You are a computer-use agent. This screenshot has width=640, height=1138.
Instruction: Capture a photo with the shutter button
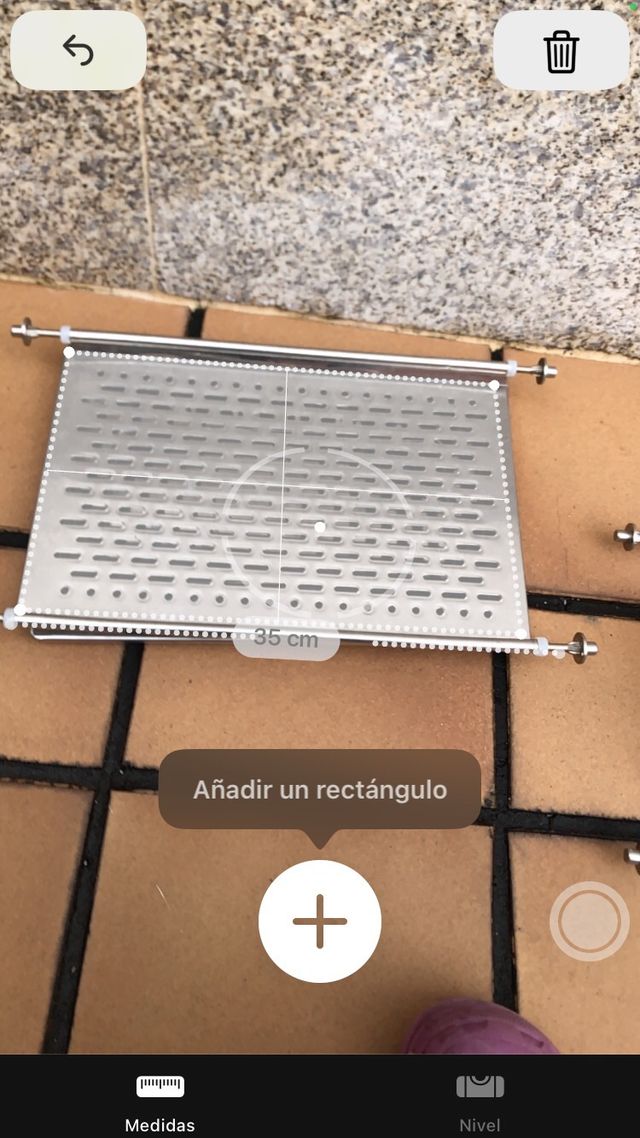coord(589,921)
